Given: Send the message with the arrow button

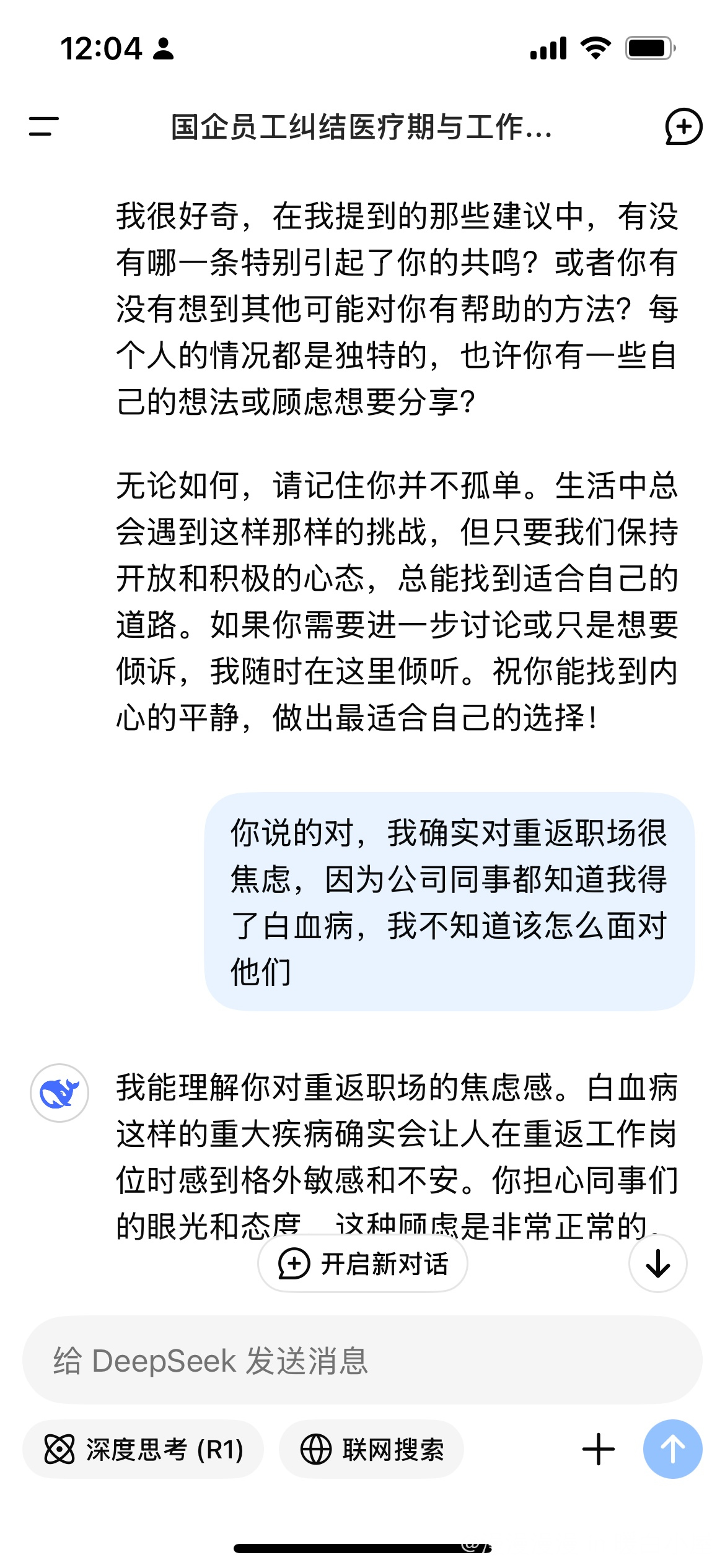Looking at the screenshot, I should point(672,1449).
